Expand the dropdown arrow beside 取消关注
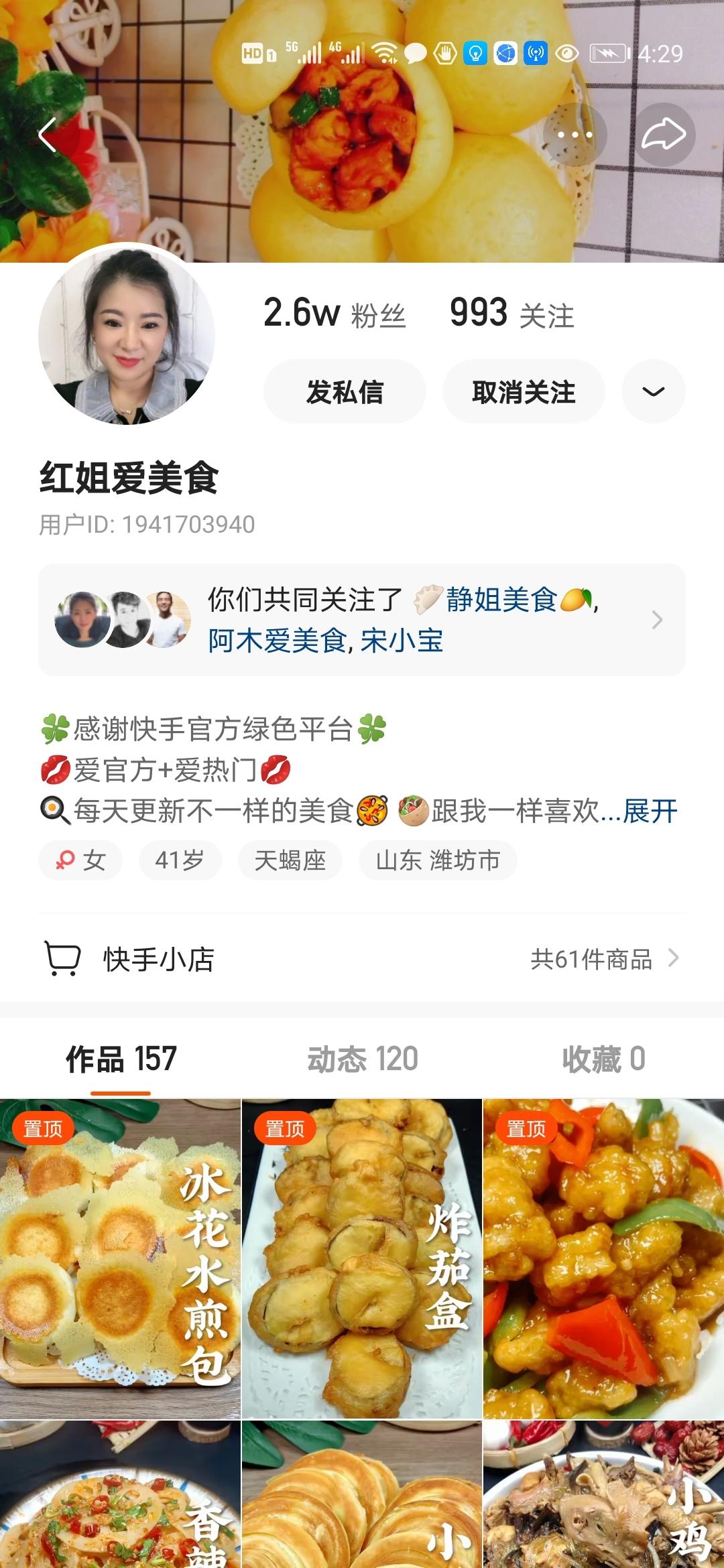Screen dimensions: 724x1568 click(653, 392)
